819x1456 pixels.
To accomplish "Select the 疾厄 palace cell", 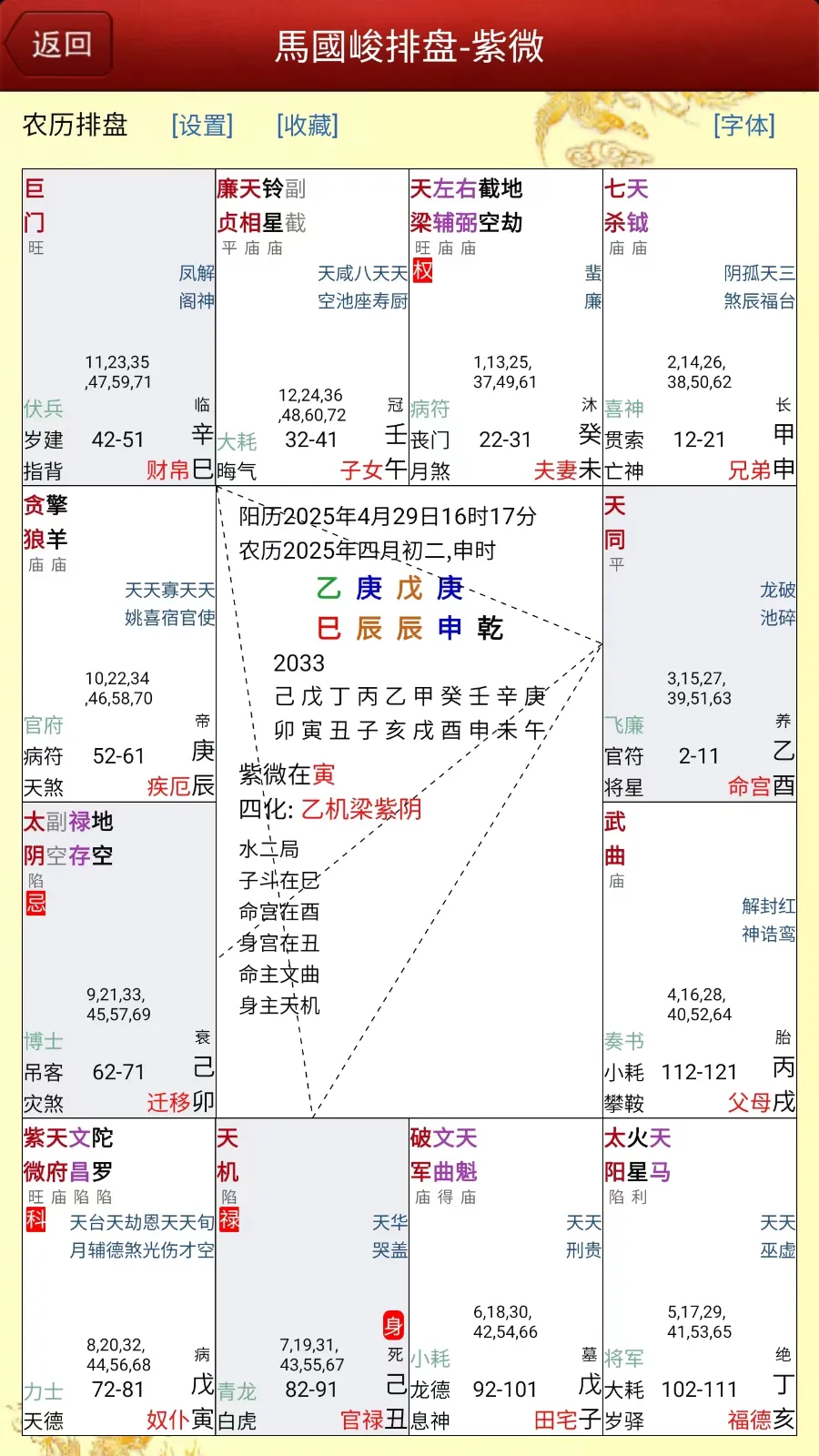I will tap(119, 643).
